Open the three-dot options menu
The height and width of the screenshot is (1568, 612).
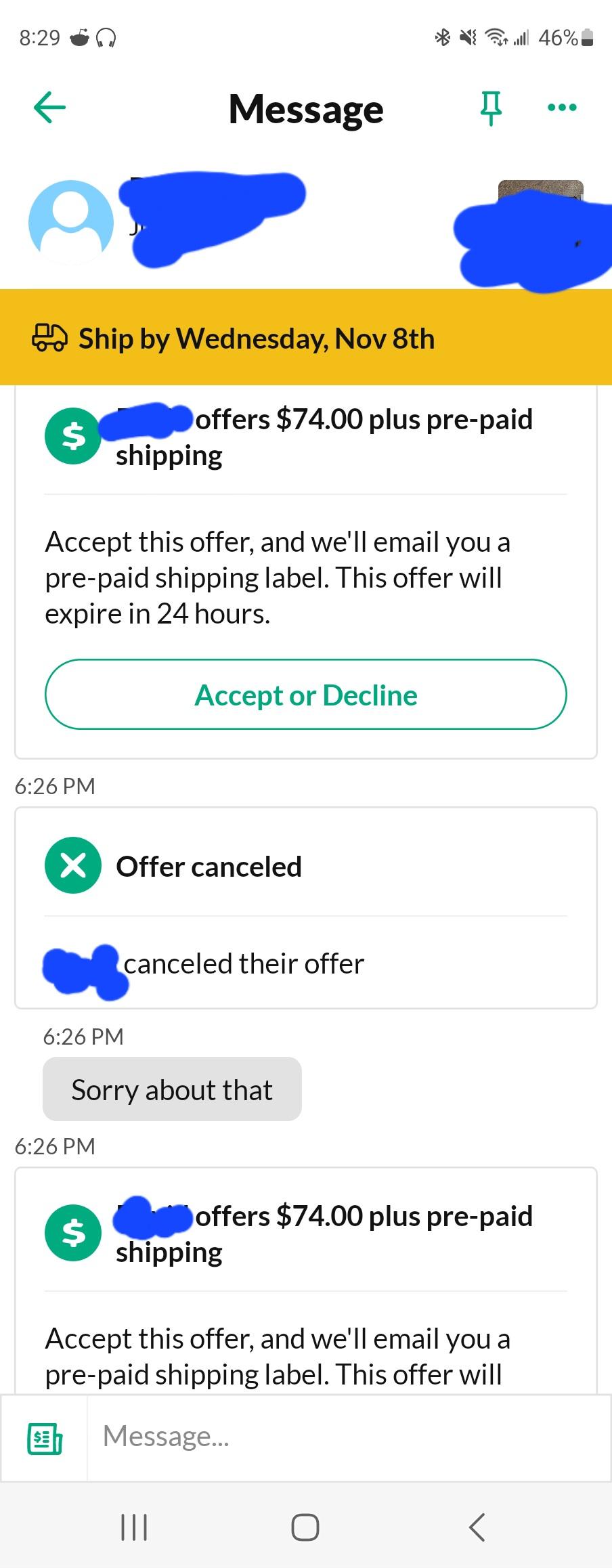coord(561,106)
